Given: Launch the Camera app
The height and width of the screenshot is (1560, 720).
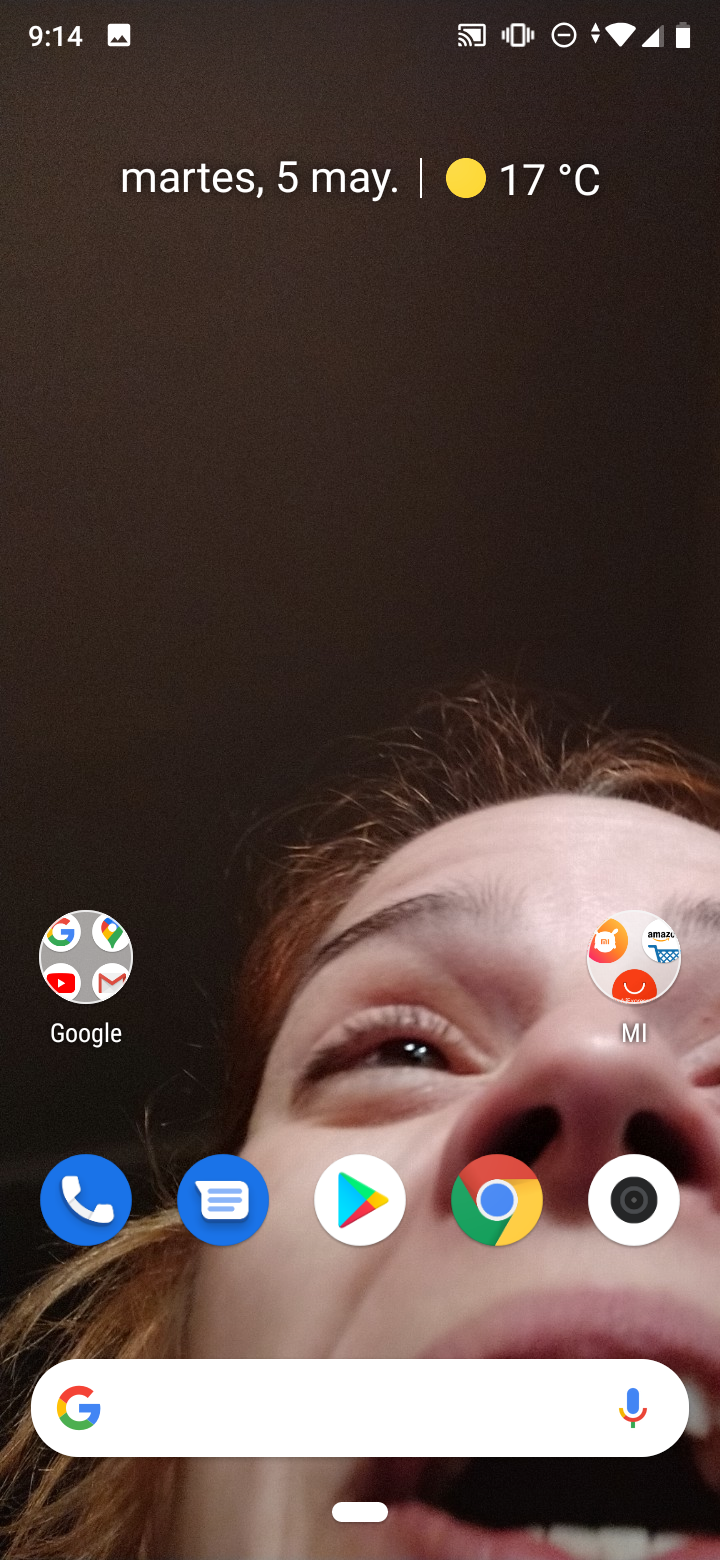Looking at the screenshot, I should tap(634, 1200).
